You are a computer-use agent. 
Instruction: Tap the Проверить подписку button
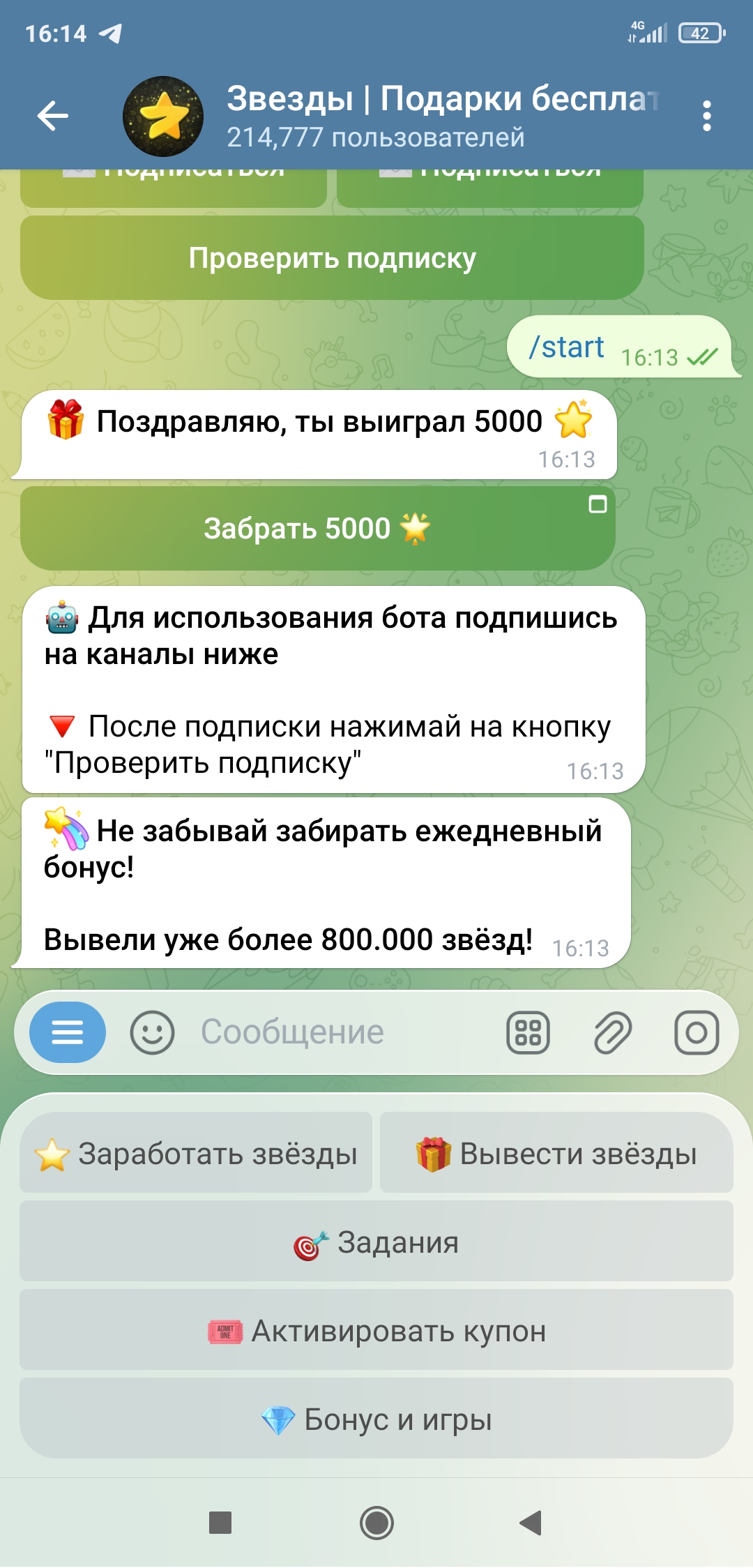click(x=332, y=258)
